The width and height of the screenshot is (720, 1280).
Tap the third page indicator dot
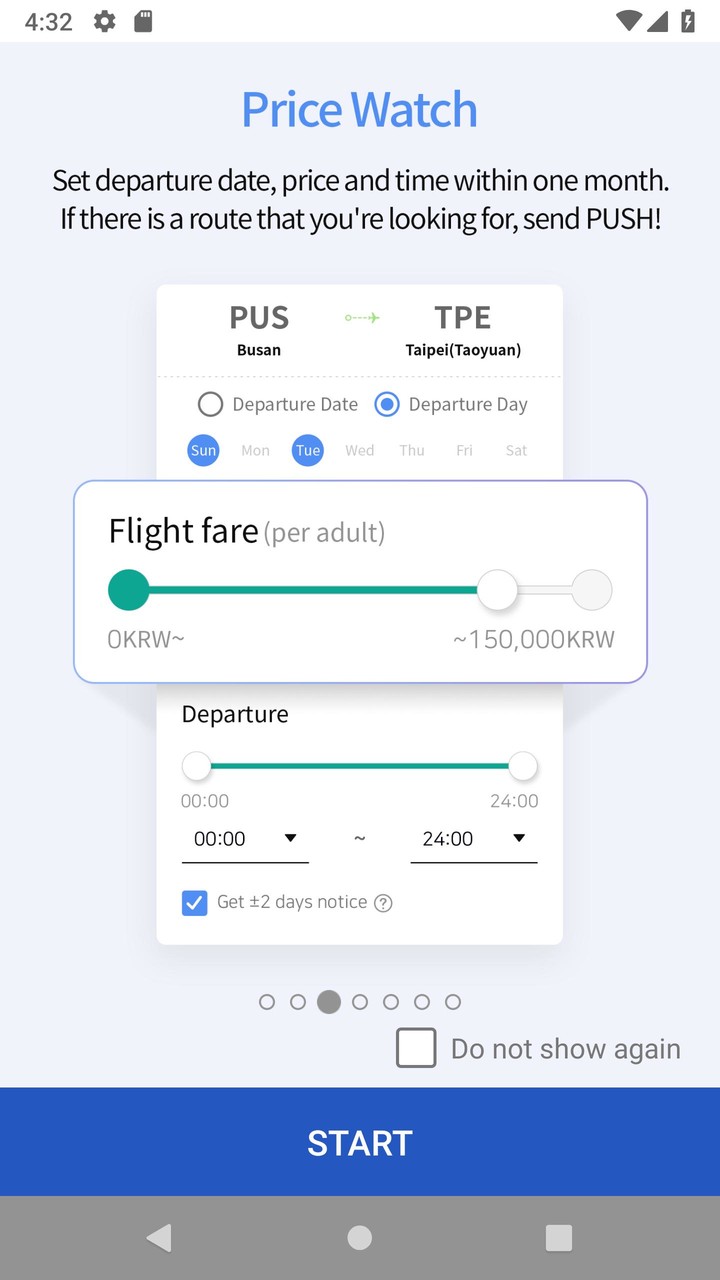click(329, 1001)
